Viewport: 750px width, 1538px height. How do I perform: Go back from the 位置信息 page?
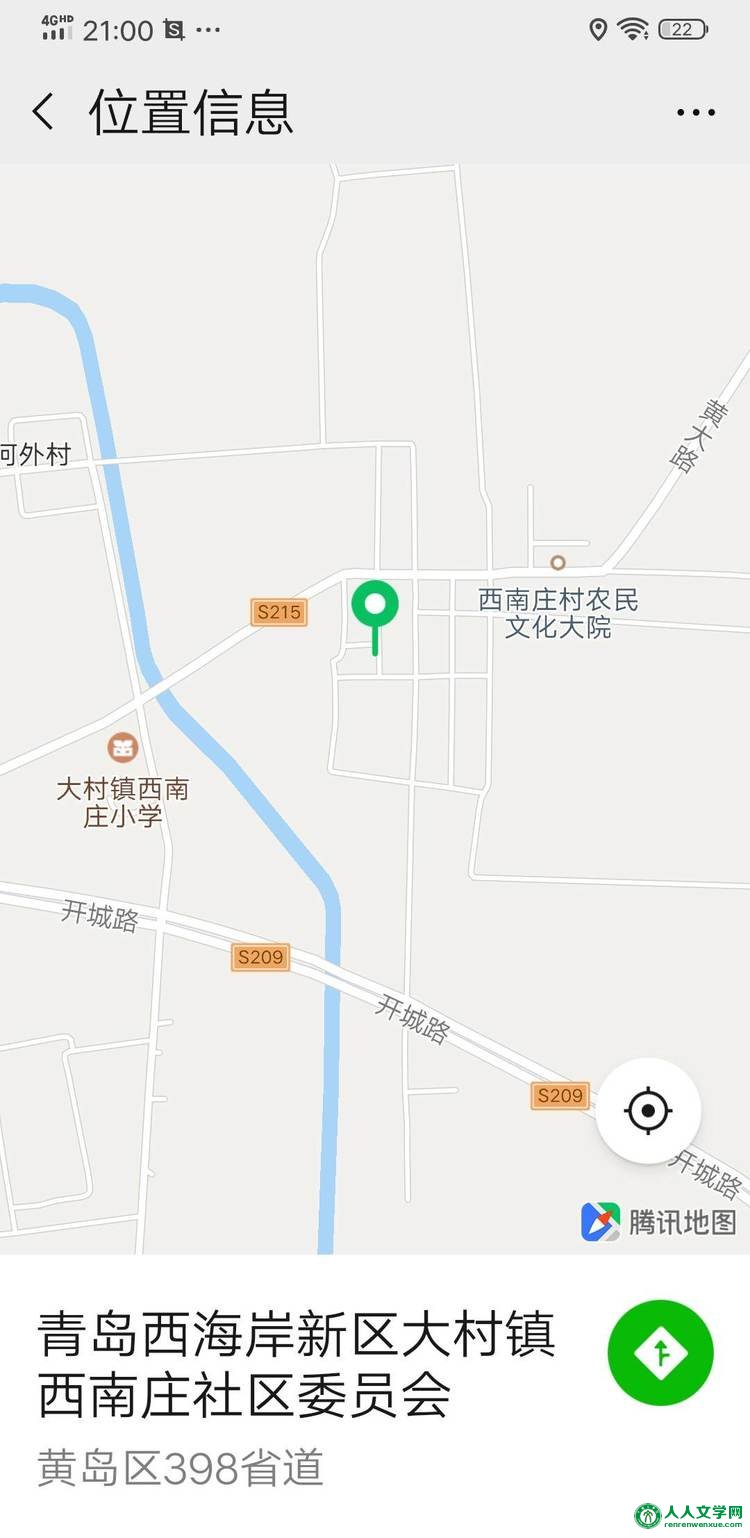coord(42,112)
